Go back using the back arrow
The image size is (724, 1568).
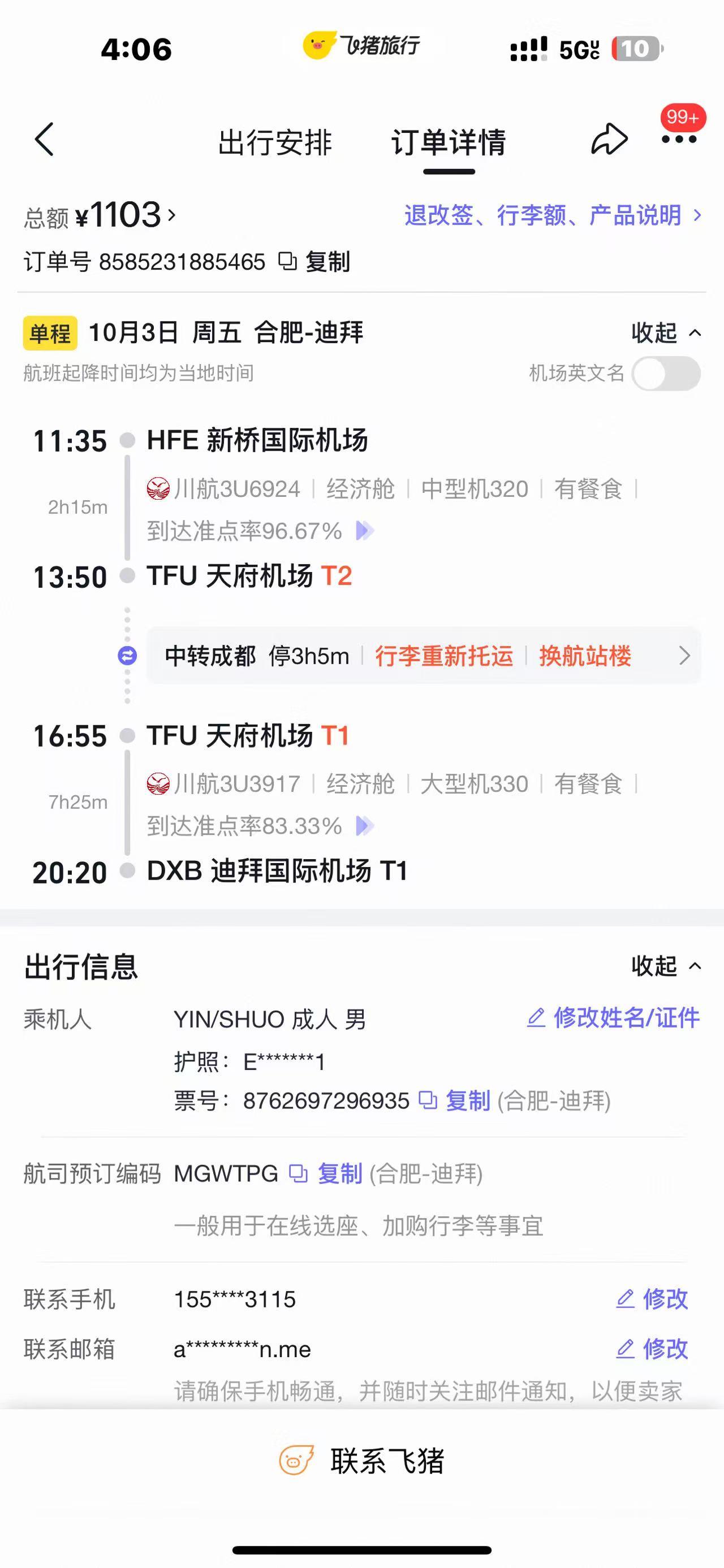[45, 140]
